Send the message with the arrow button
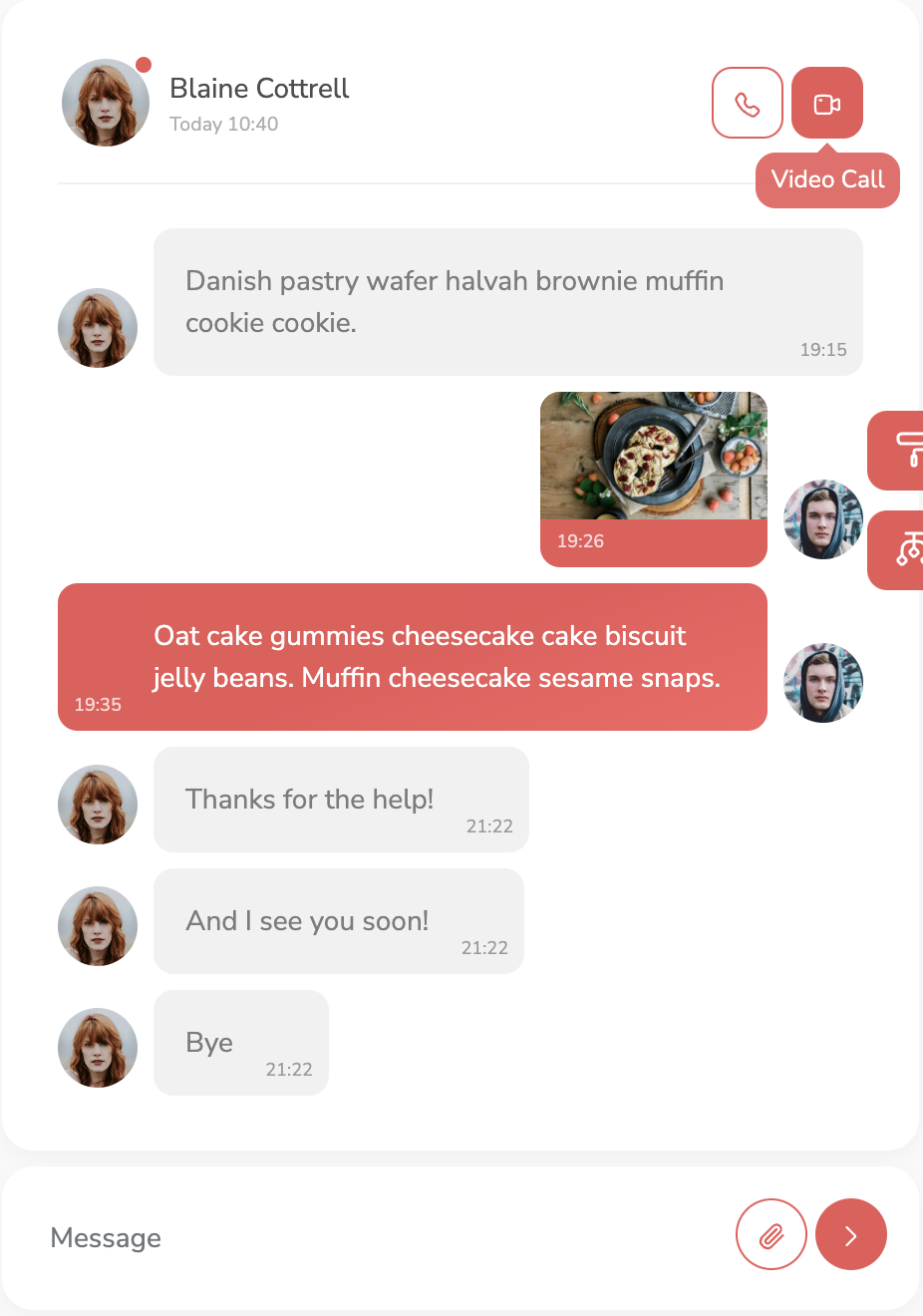The height and width of the screenshot is (1316, 923). [x=851, y=1236]
